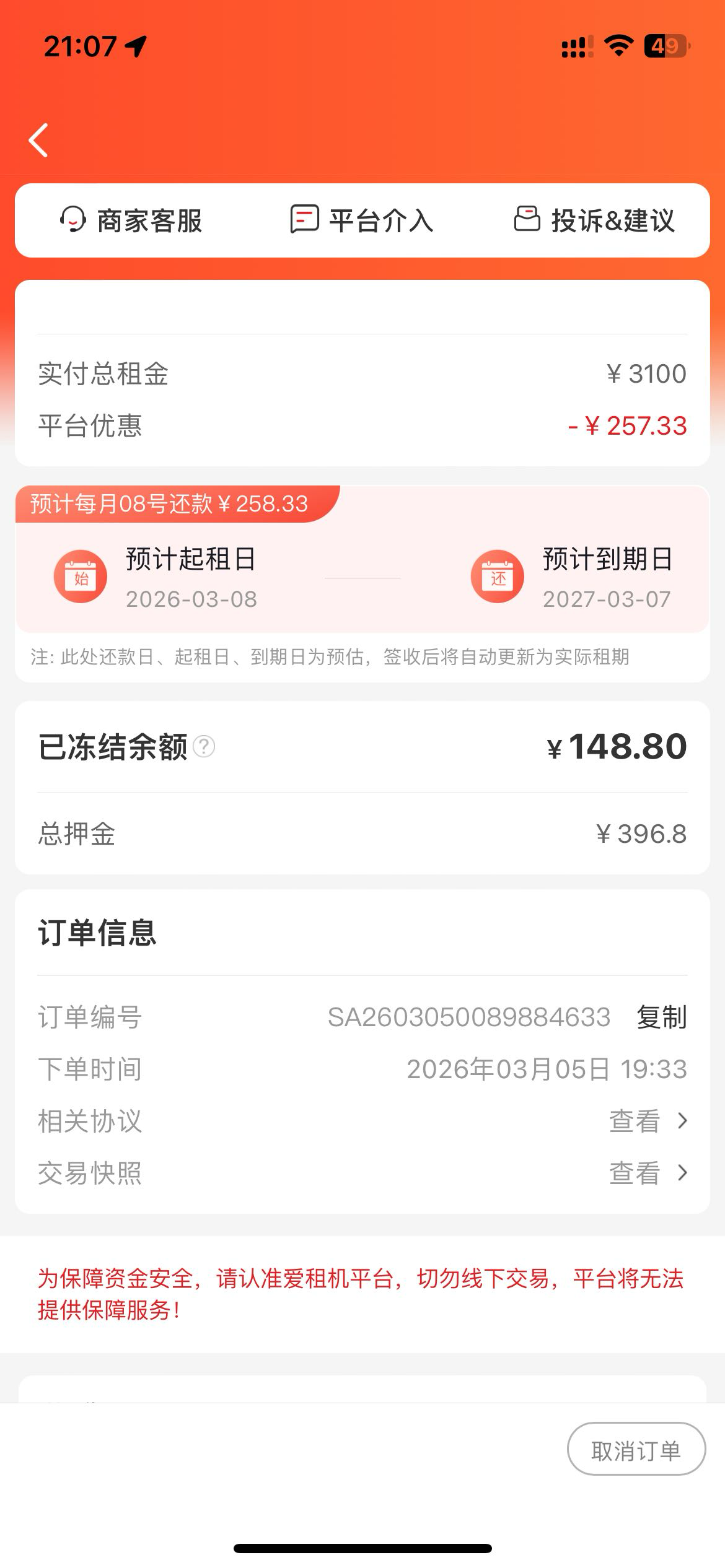The height and width of the screenshot is (1568, 725).
Task: Tap 取消订单 to cancel the order
Action: coord(636,1450)
